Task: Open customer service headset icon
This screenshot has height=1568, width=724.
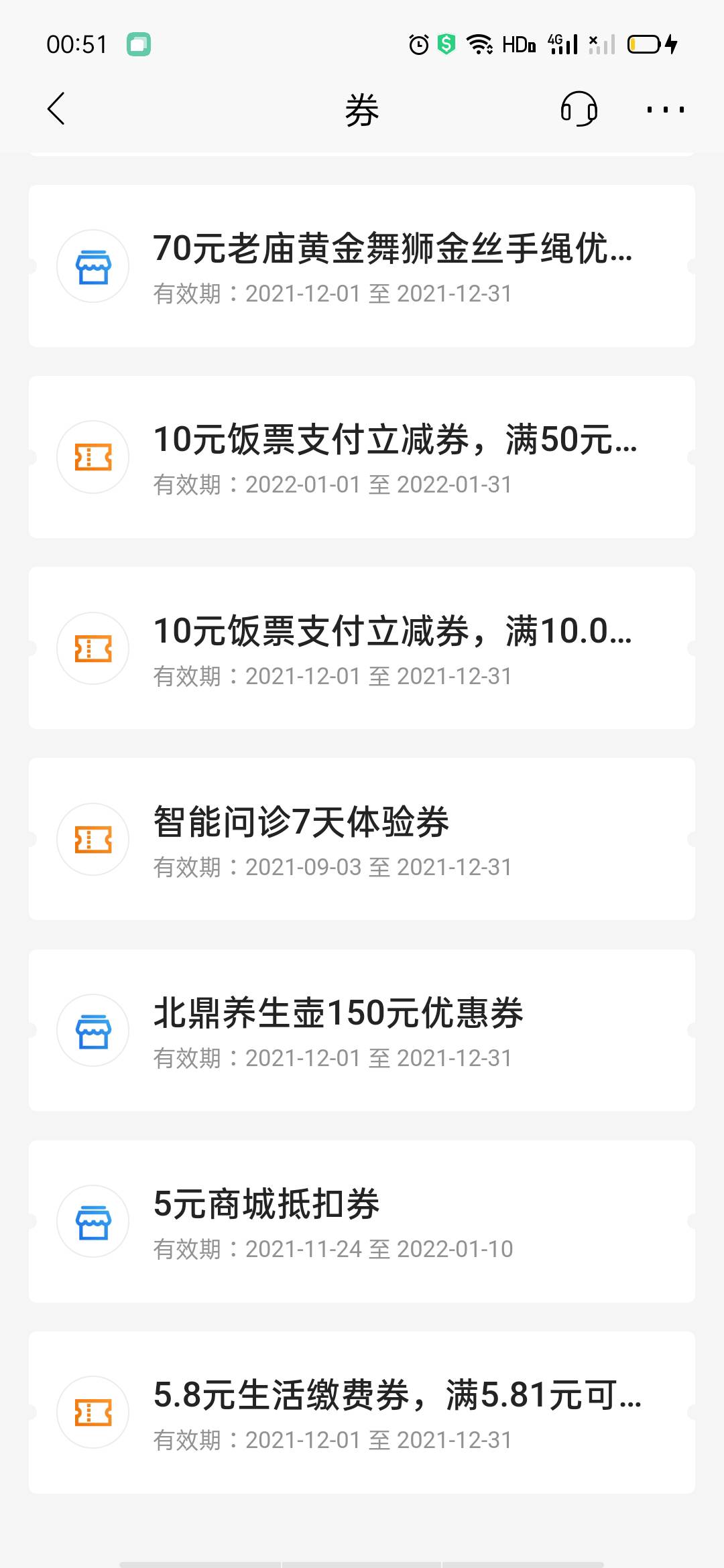Action: (579, 109)
